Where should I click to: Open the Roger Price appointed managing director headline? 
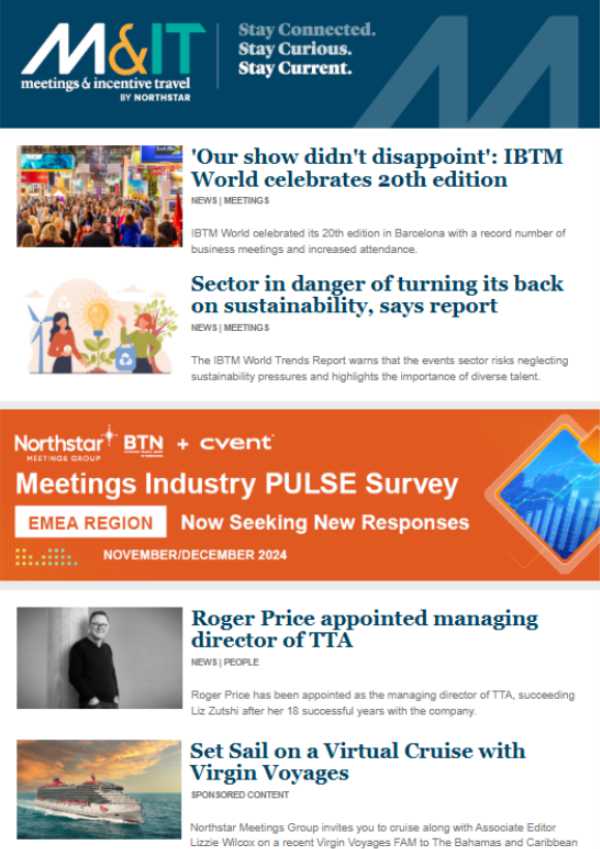click(364, 629)
